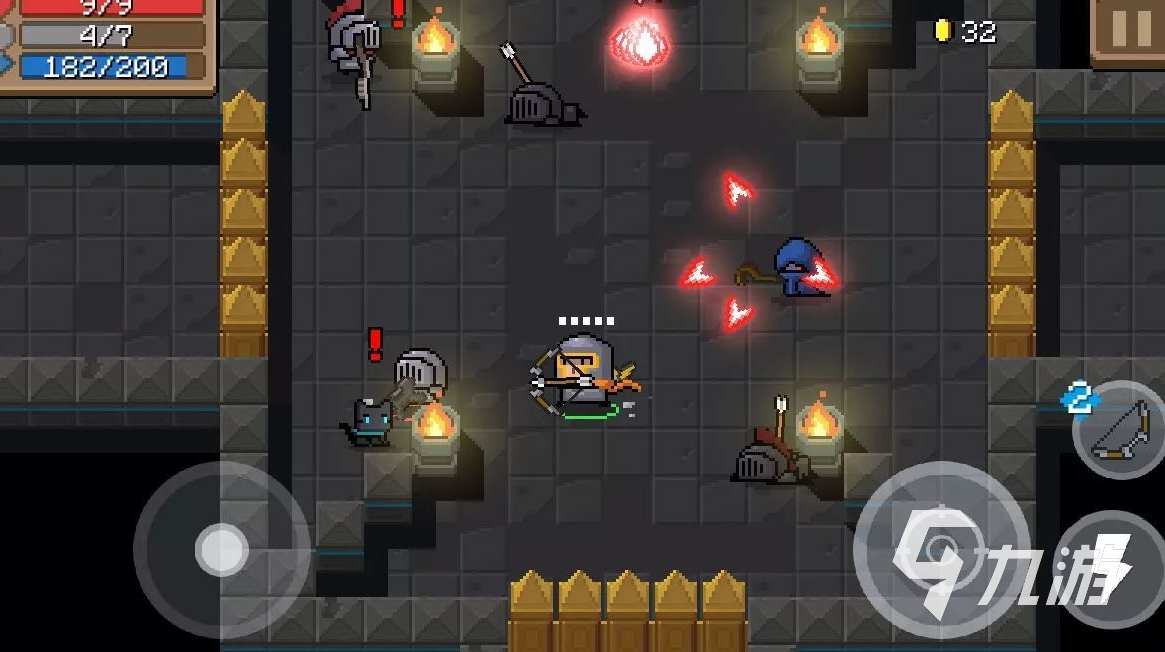Activate the lightning skill button

click(1115, 568)
